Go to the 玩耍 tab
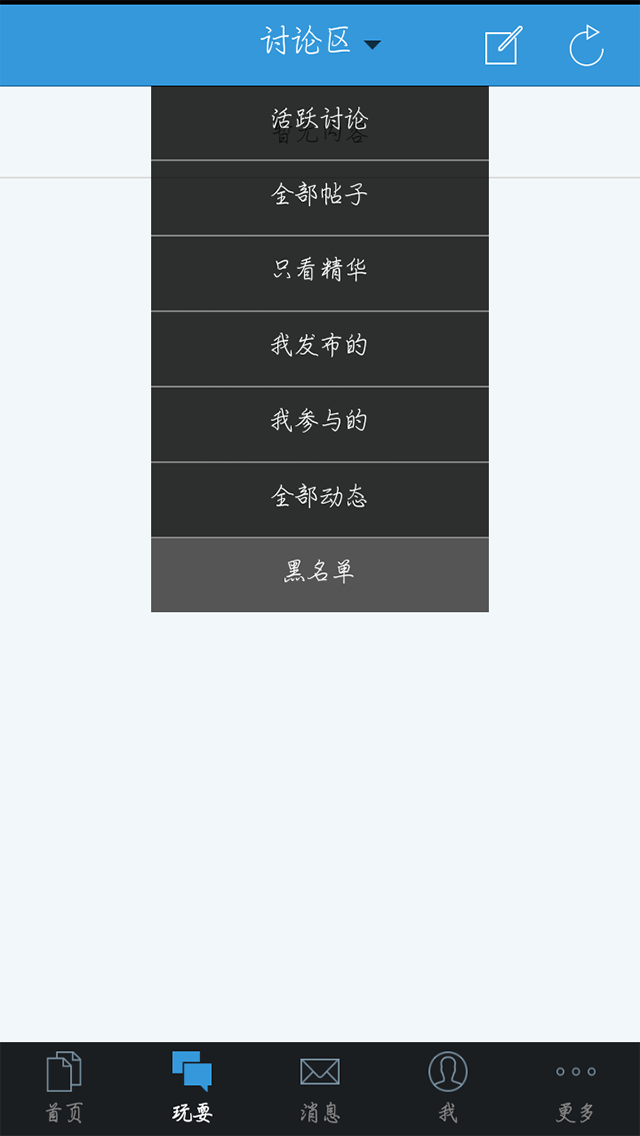The width and height of the screenshot is (640, 1136). click(192, 1087)
